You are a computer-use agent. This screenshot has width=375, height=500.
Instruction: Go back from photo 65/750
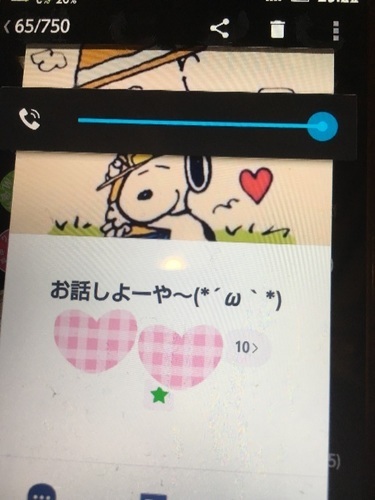click(7, 27)
